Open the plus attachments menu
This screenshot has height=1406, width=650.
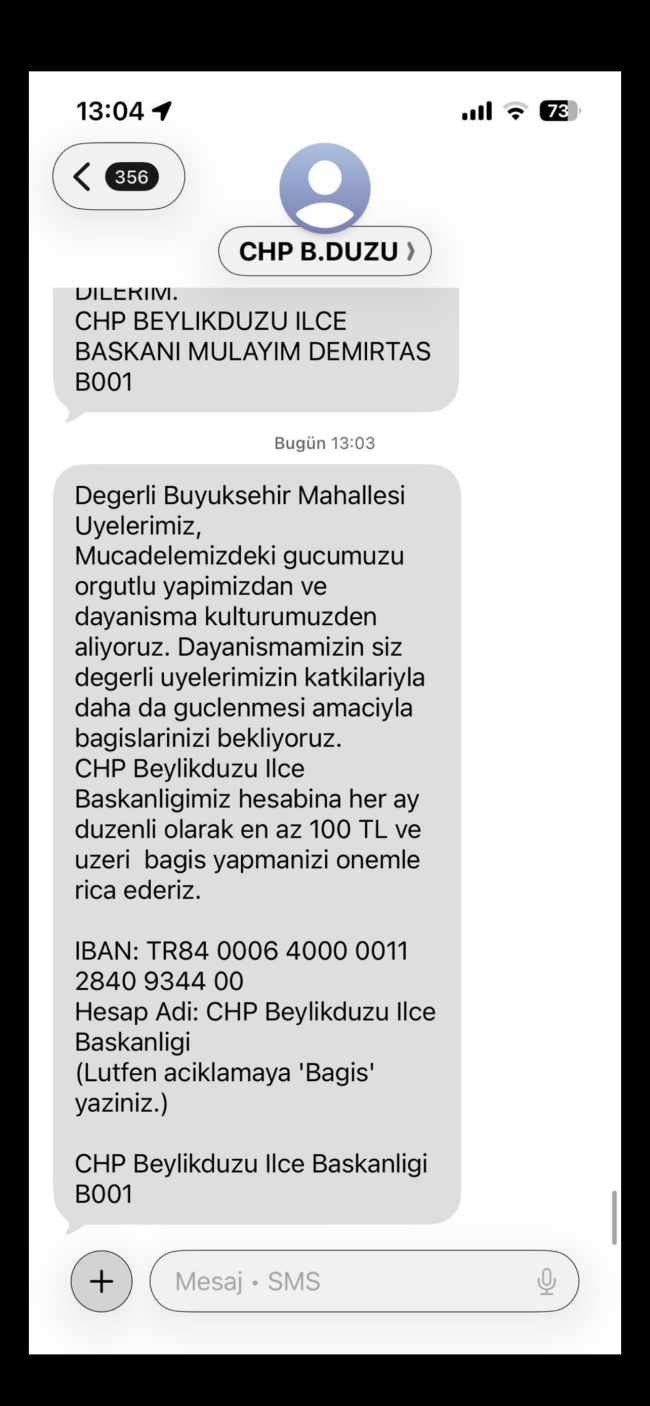[x=101, y=1281]
